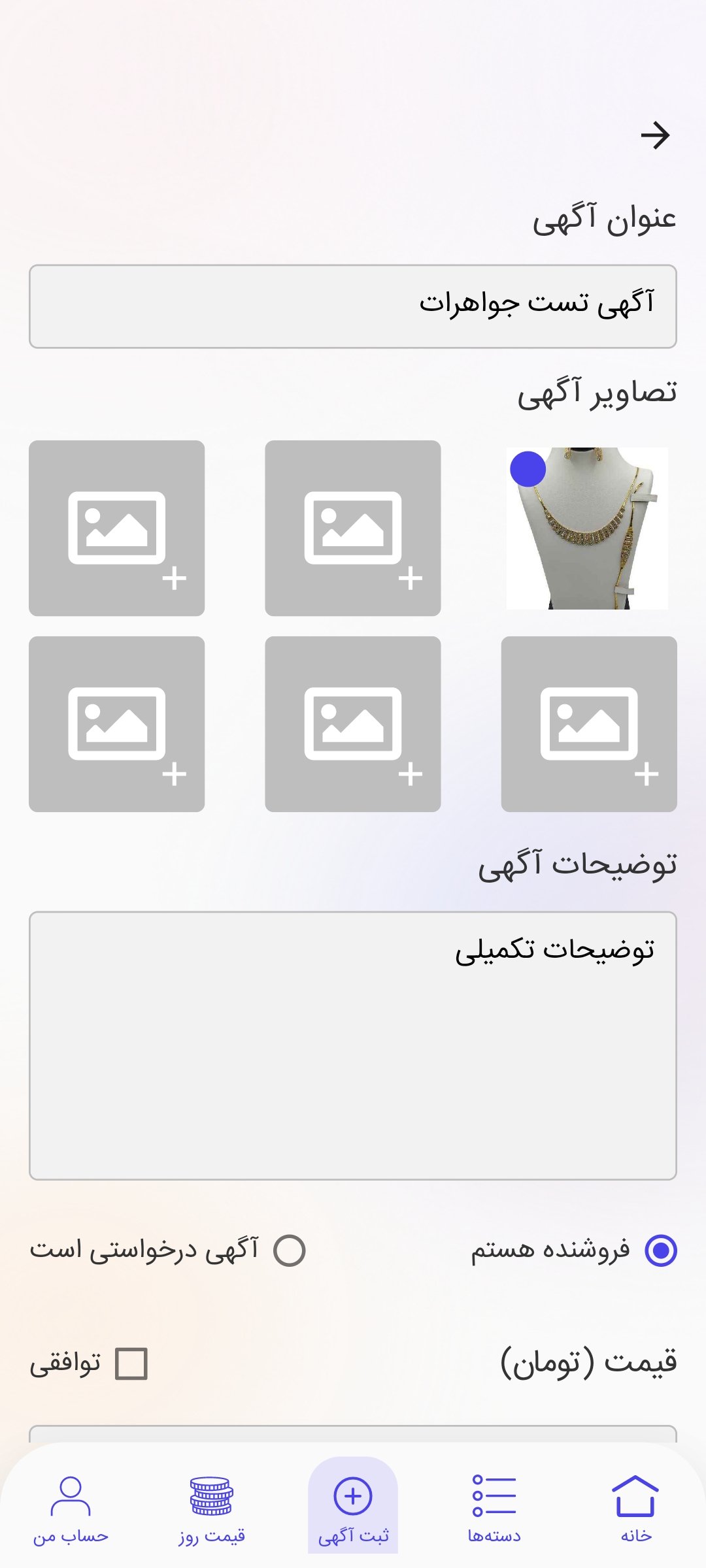Open the دسته‌ها tab
Viewport: 706px width, 1568px height.
tap(494, 1508)
